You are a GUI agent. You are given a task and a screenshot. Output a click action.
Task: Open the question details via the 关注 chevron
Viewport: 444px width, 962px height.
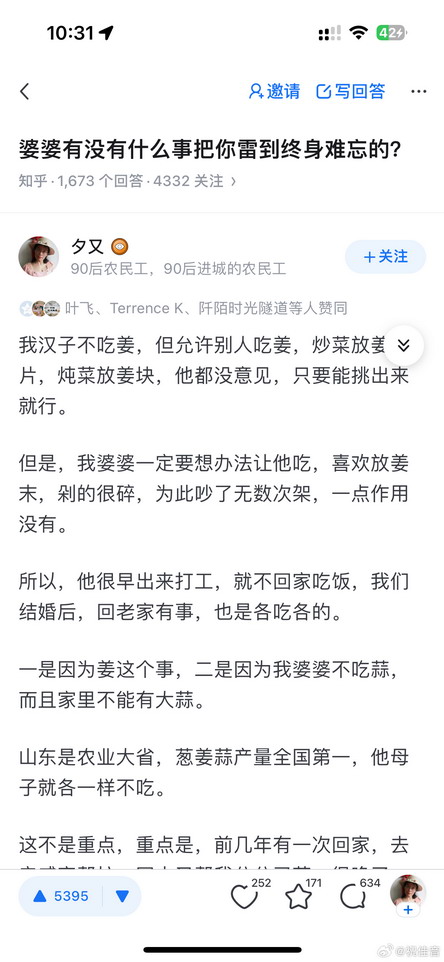[233, 181]
